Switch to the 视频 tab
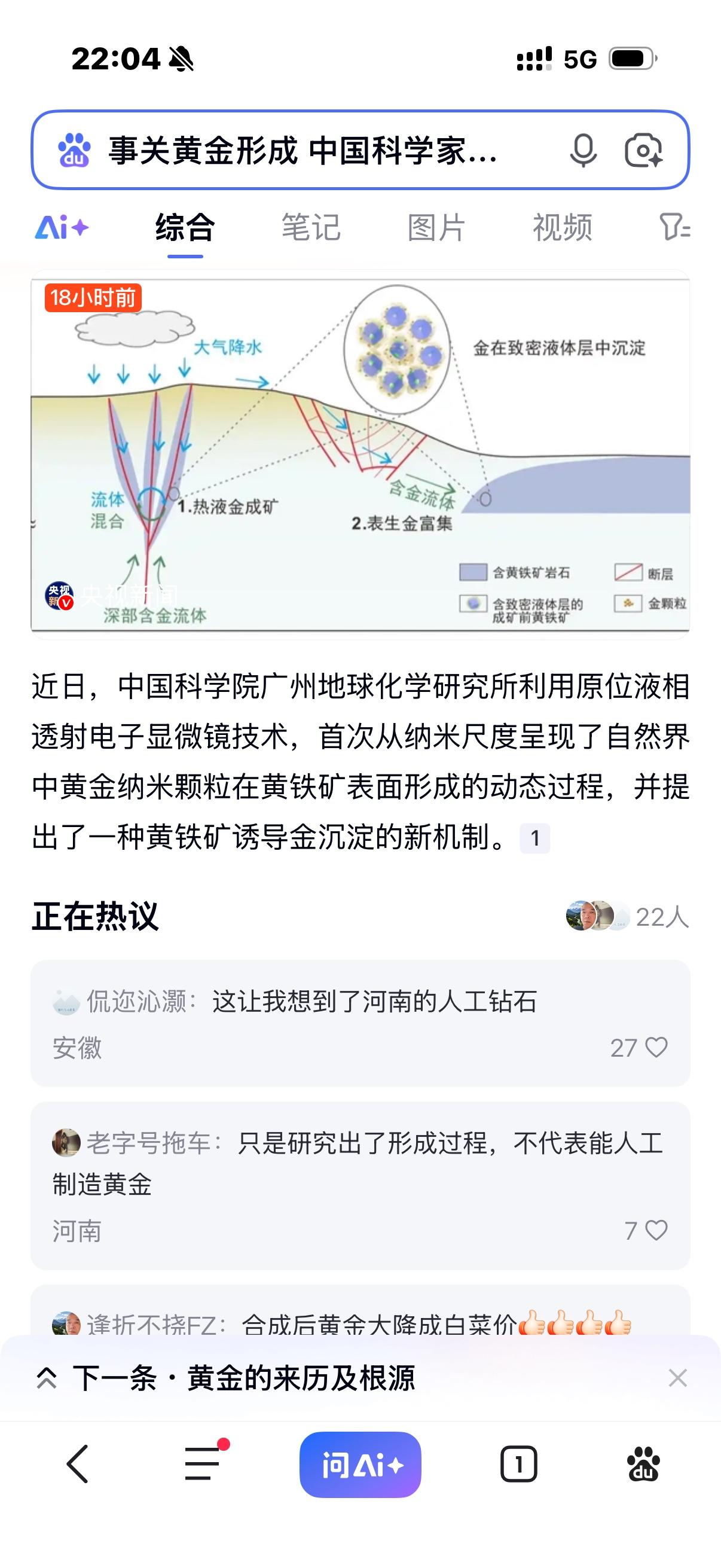The height and width of the screenshot is (1568, 721). (563, 228)
